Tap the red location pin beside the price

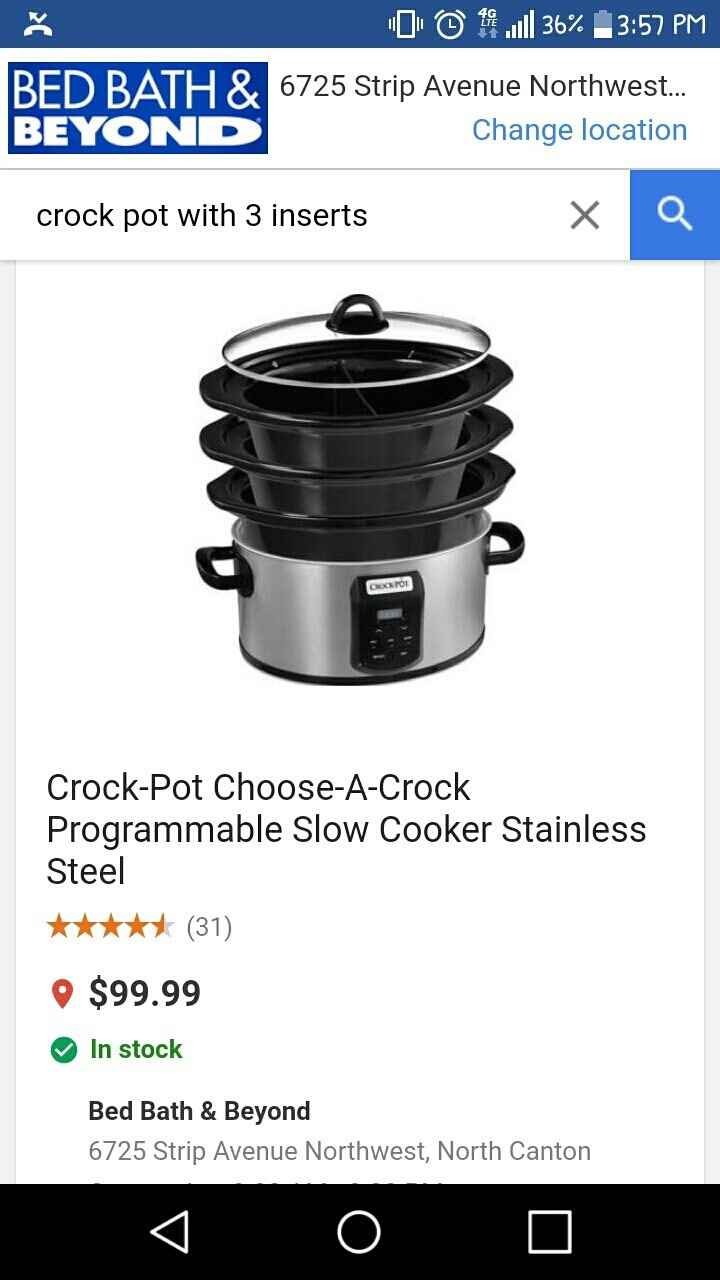64,993
